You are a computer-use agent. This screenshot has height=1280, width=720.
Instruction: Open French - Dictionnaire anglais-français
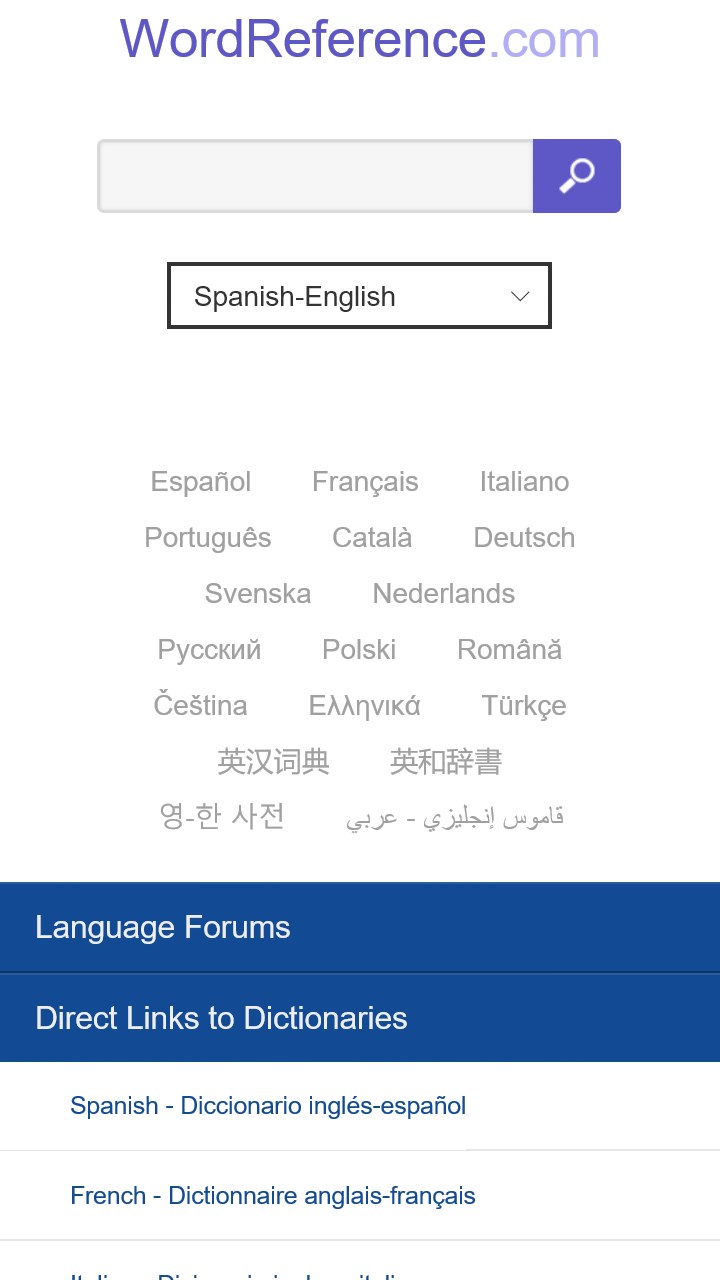(273, 1196)
